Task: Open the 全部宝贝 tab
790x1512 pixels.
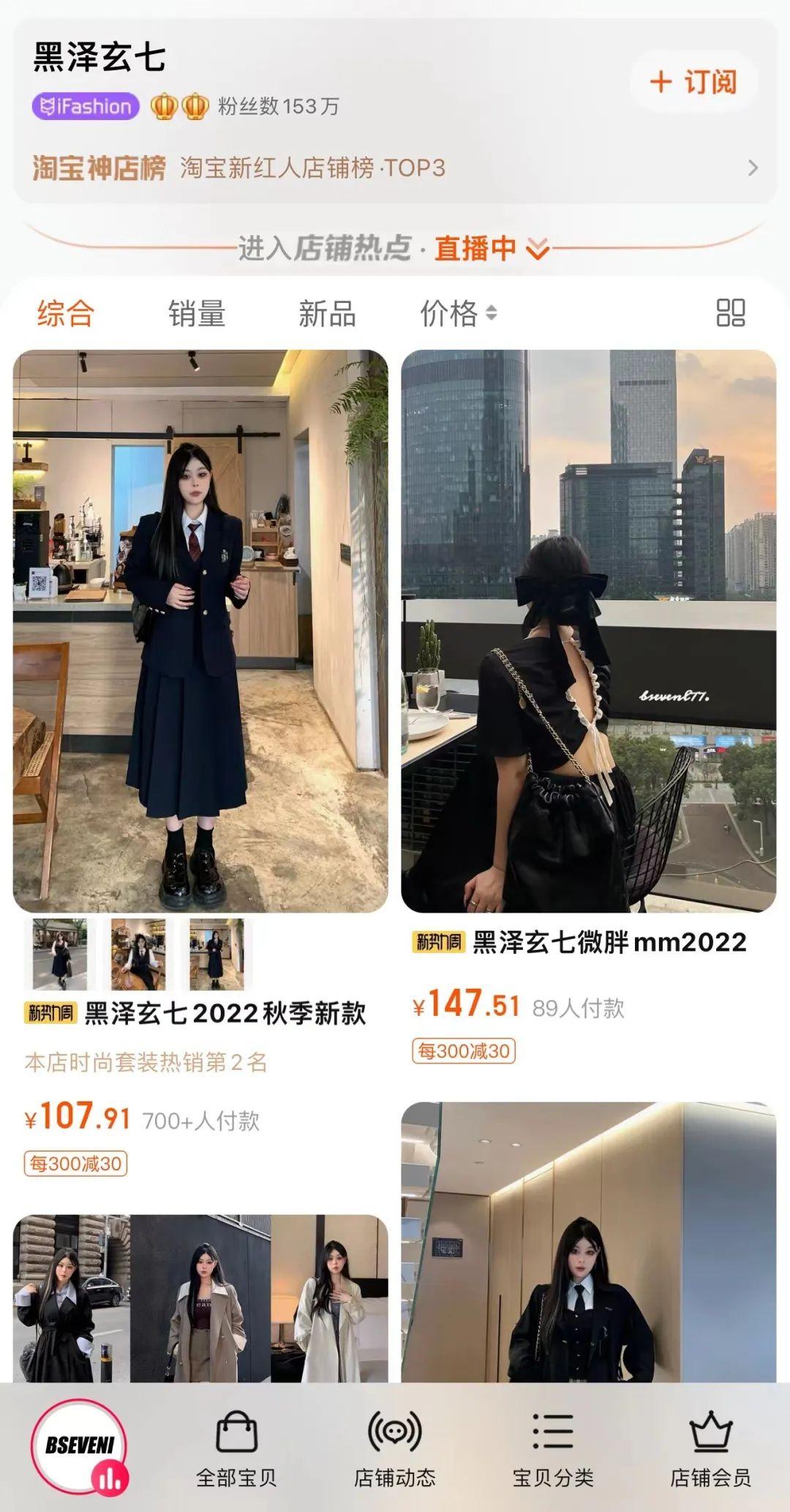Action: coord(236,1450)
